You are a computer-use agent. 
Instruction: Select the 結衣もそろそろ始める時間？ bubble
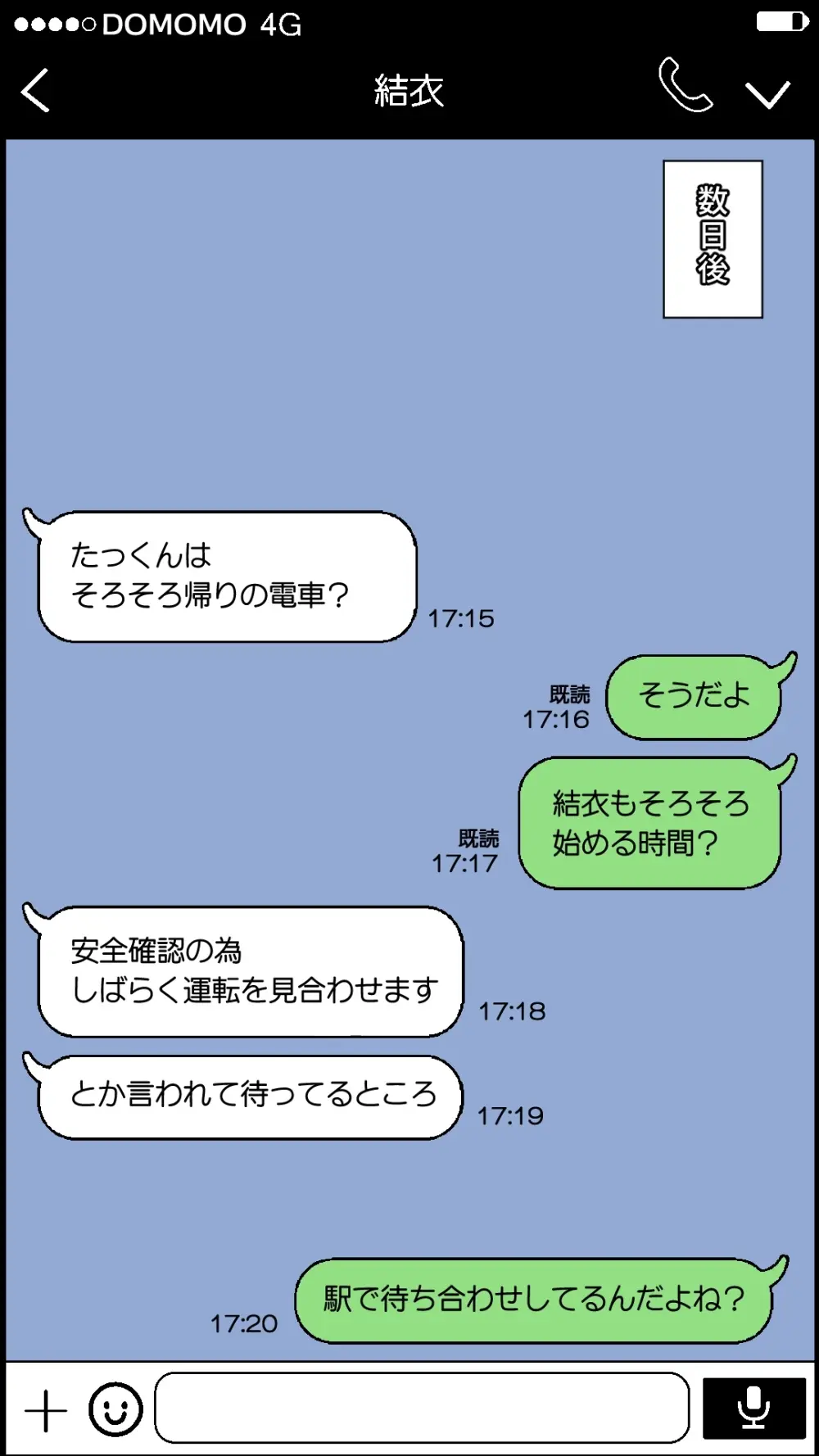tap(651, 821)
